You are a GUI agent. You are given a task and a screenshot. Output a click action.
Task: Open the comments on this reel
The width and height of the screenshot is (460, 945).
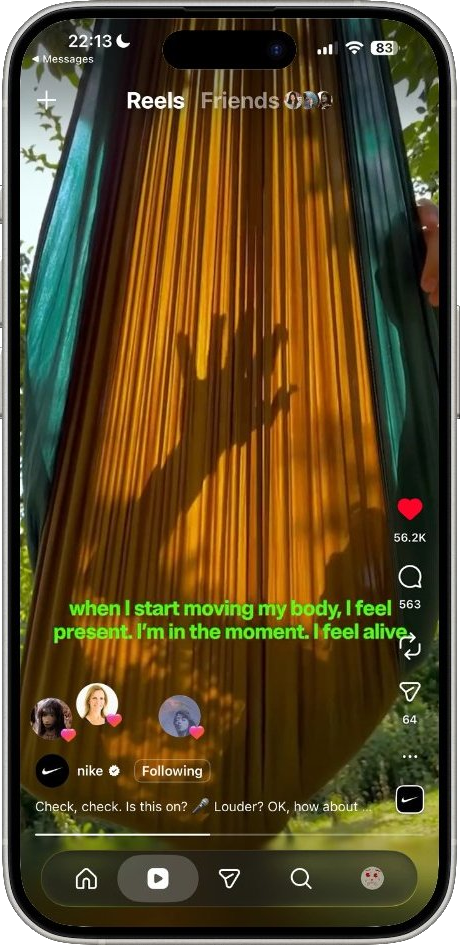(409, 577)
